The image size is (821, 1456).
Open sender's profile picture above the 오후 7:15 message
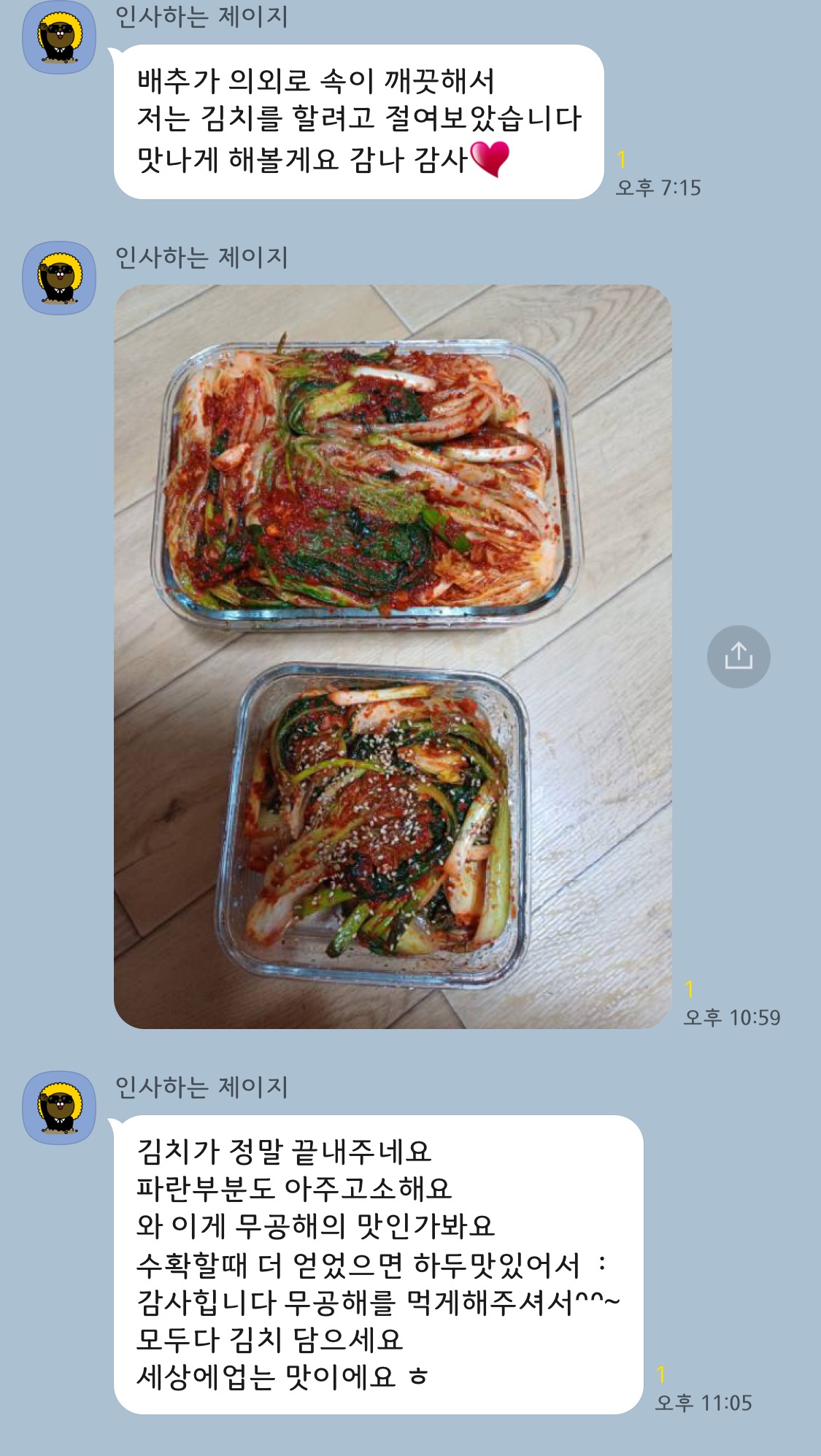coord(59,37)
